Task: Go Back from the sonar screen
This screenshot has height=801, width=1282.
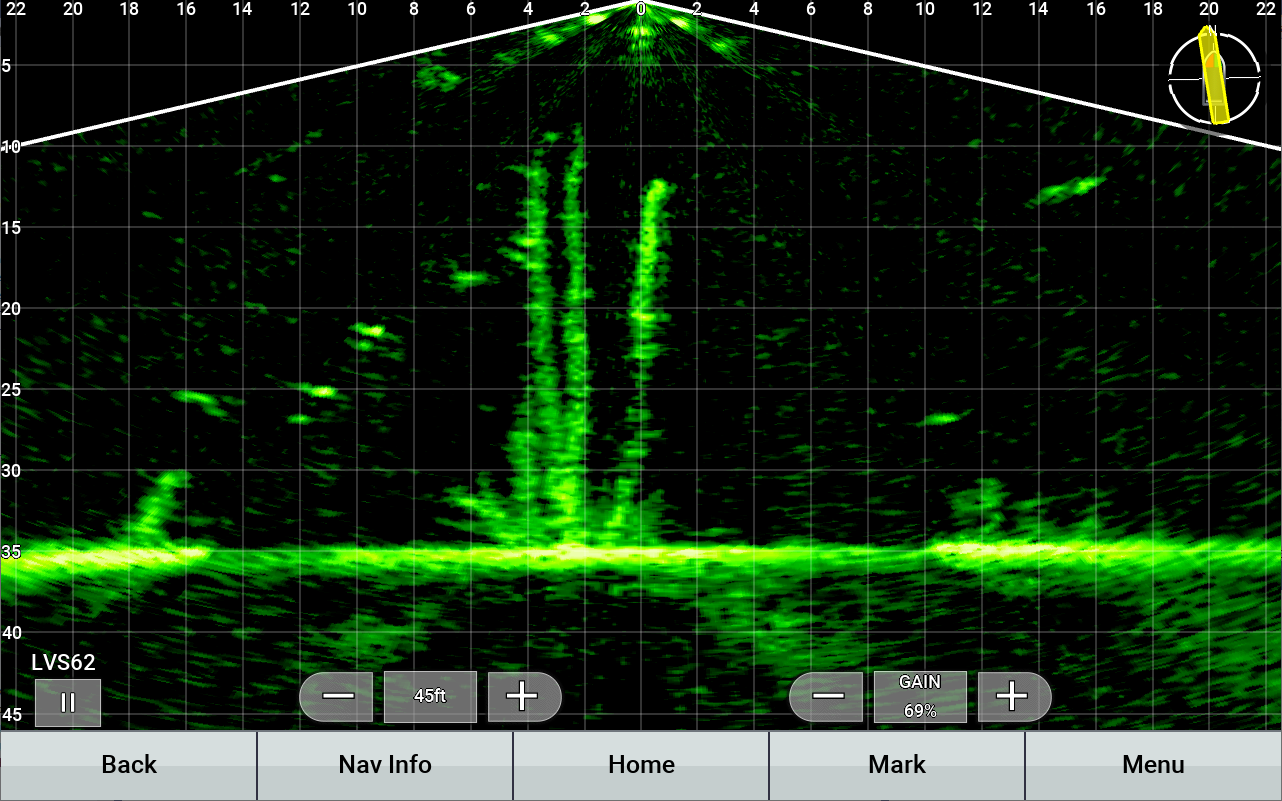Action: tap(129, 765)
